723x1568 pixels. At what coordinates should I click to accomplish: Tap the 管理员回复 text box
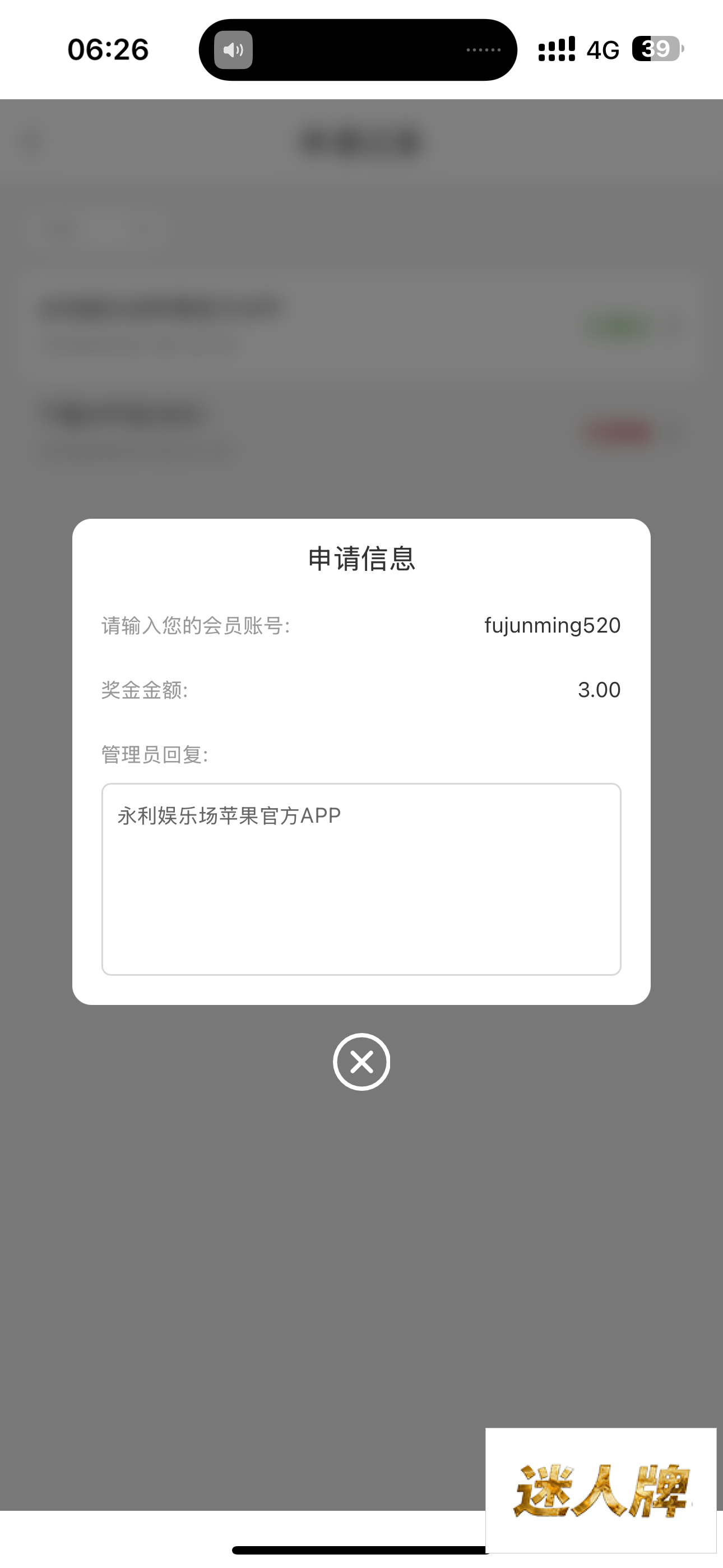click(361, 878)
